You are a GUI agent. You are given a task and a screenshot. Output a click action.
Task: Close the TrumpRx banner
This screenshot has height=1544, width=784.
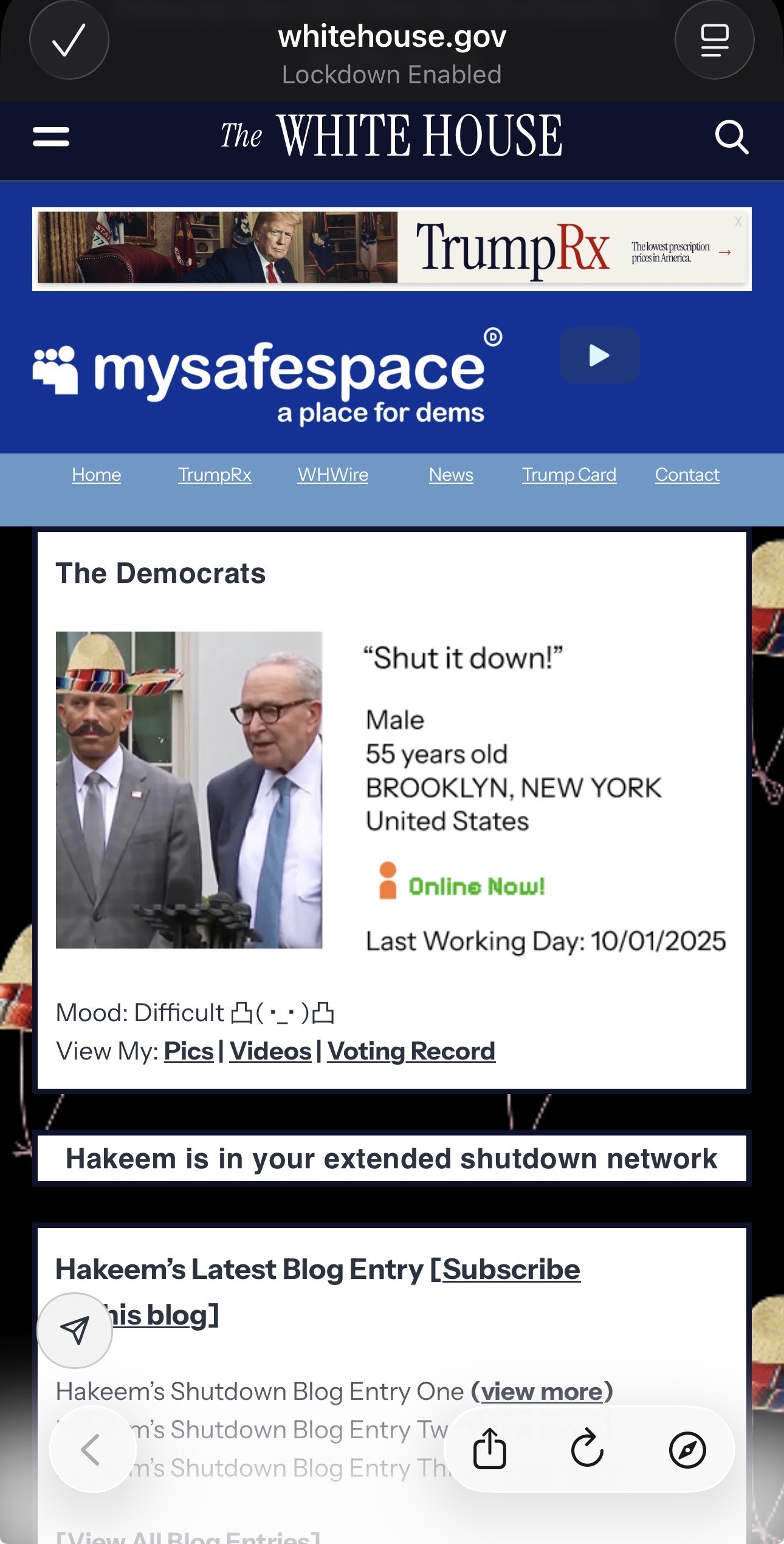click(738, 222)
